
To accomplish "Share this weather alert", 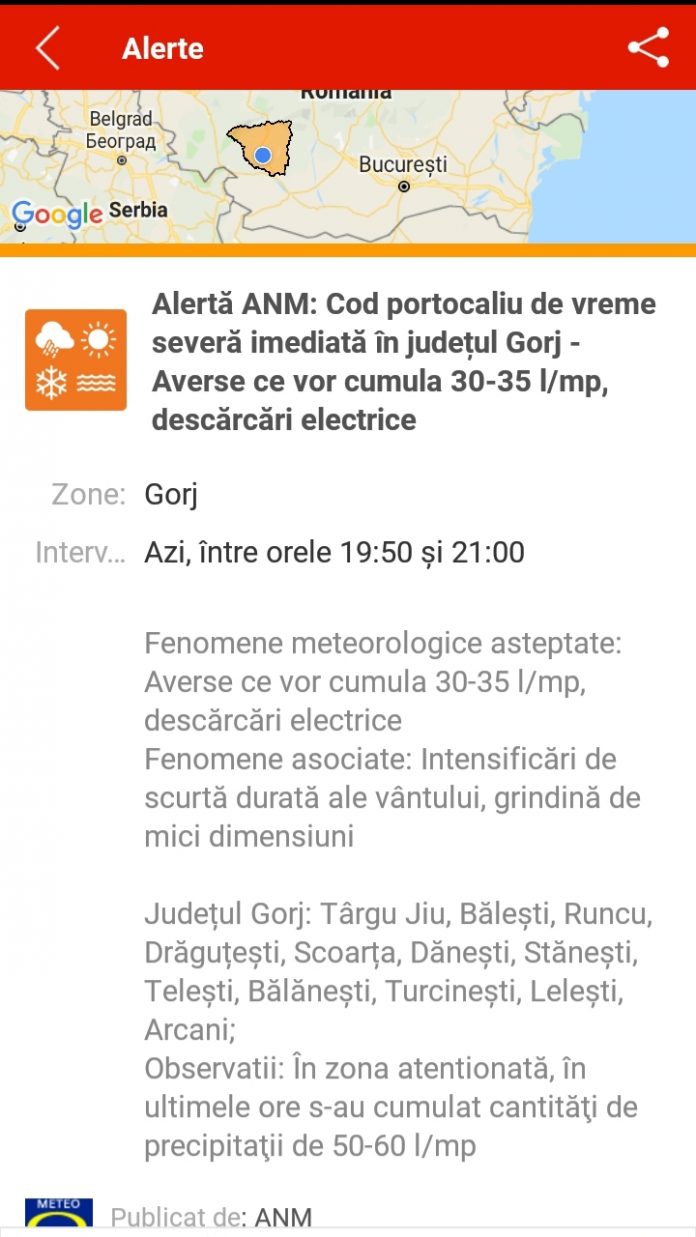I will 648,48.
